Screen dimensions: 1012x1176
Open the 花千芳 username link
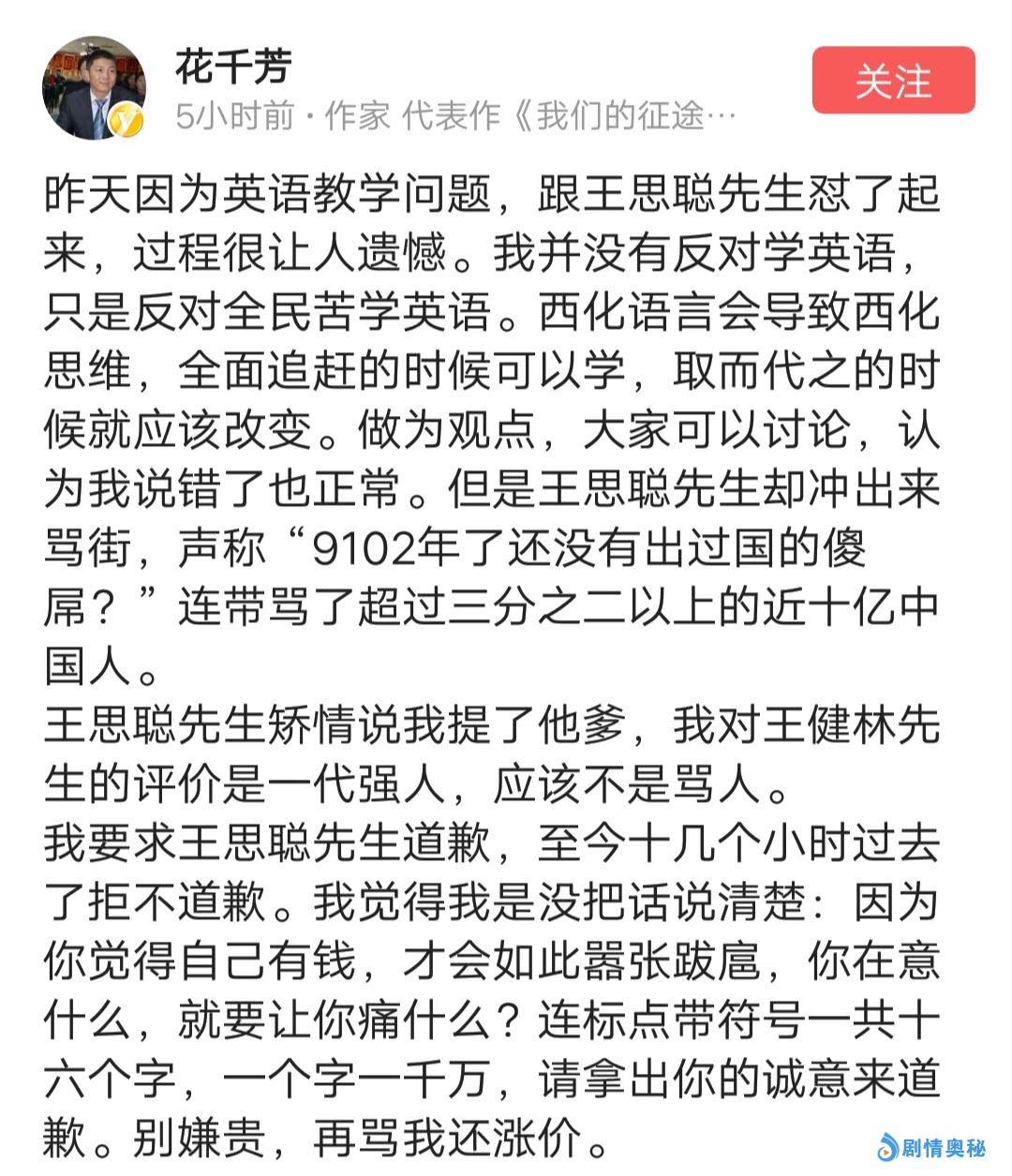233,67
